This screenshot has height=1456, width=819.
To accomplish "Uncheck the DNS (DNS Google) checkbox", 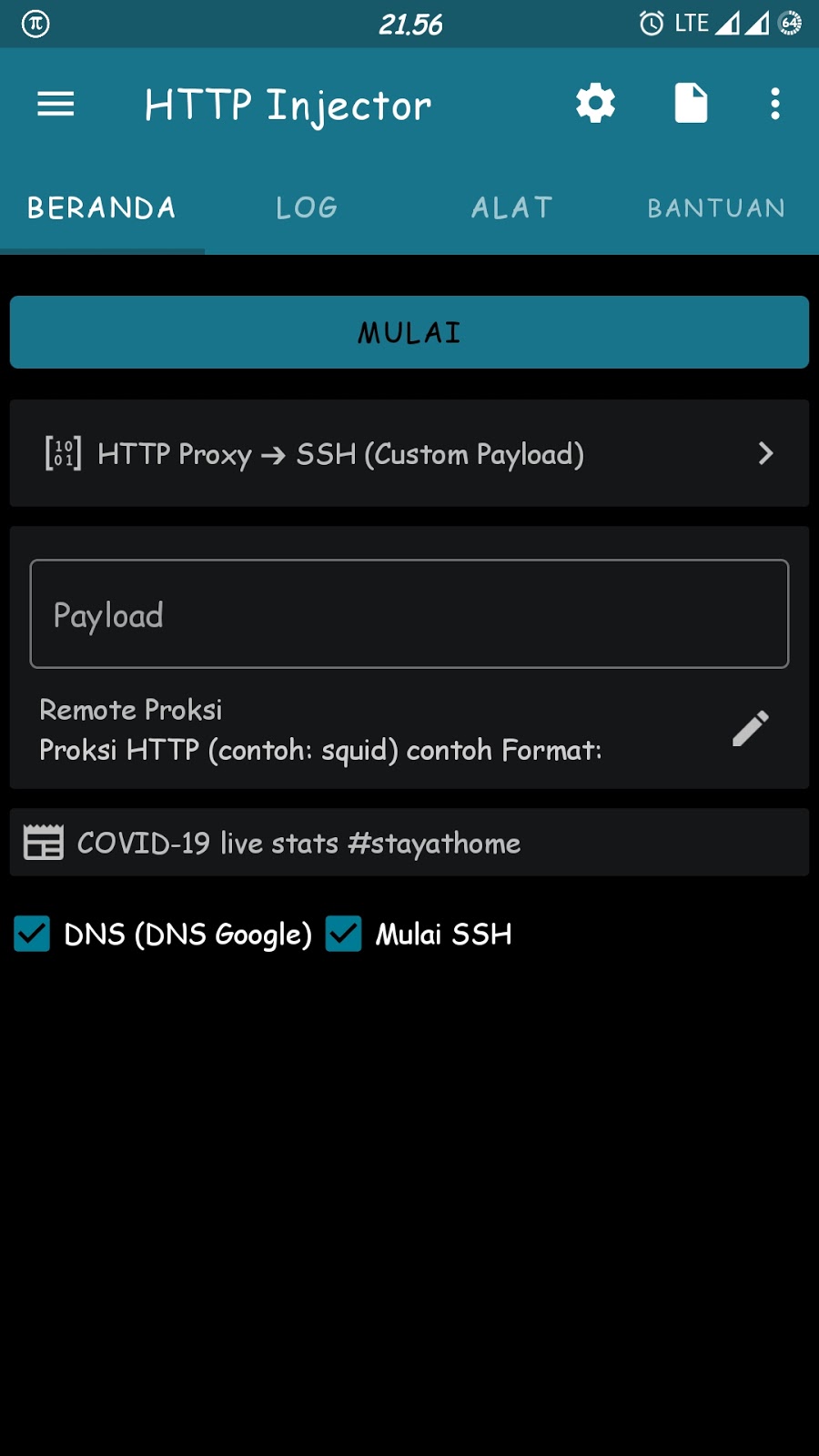I will tap(33, 935).
